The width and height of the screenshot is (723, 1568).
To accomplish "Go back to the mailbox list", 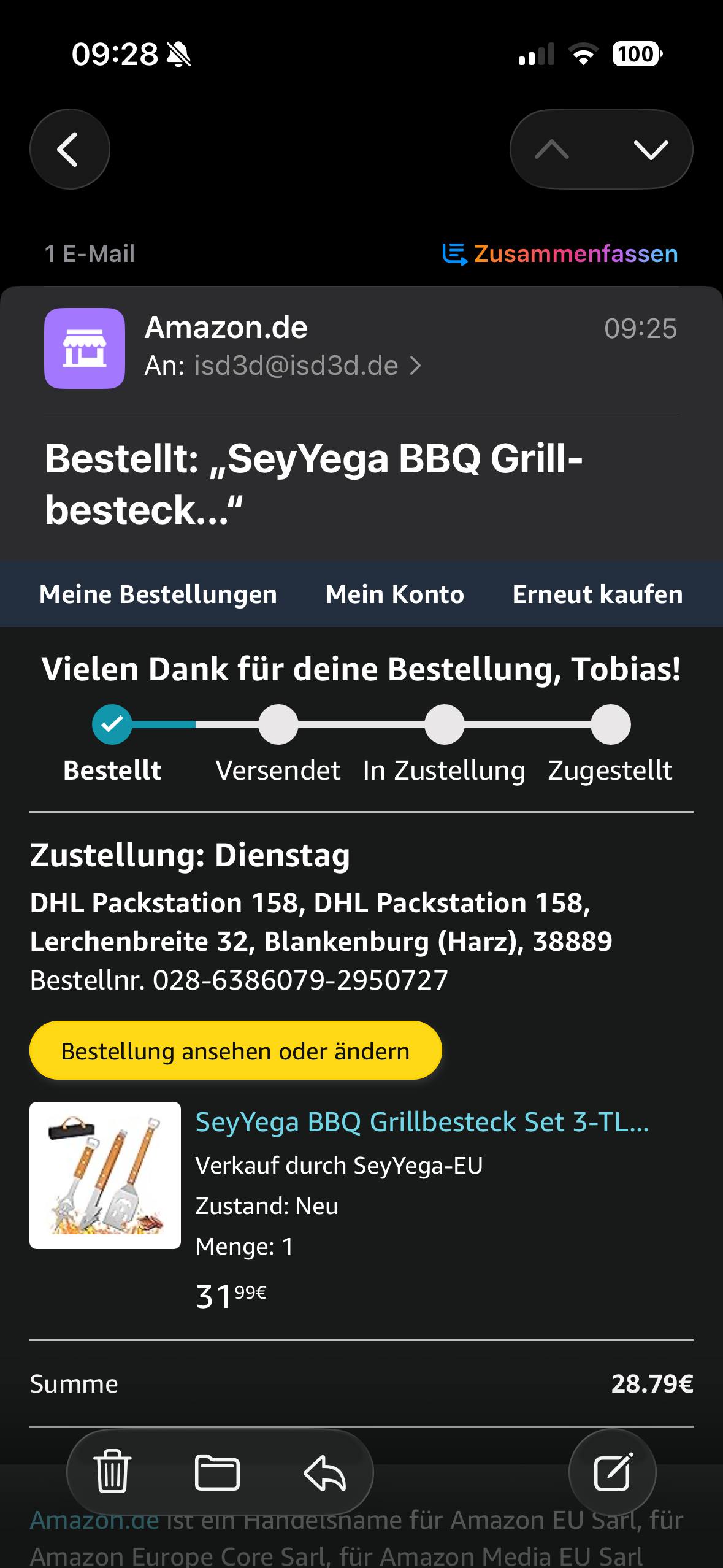I will [69, 149].
